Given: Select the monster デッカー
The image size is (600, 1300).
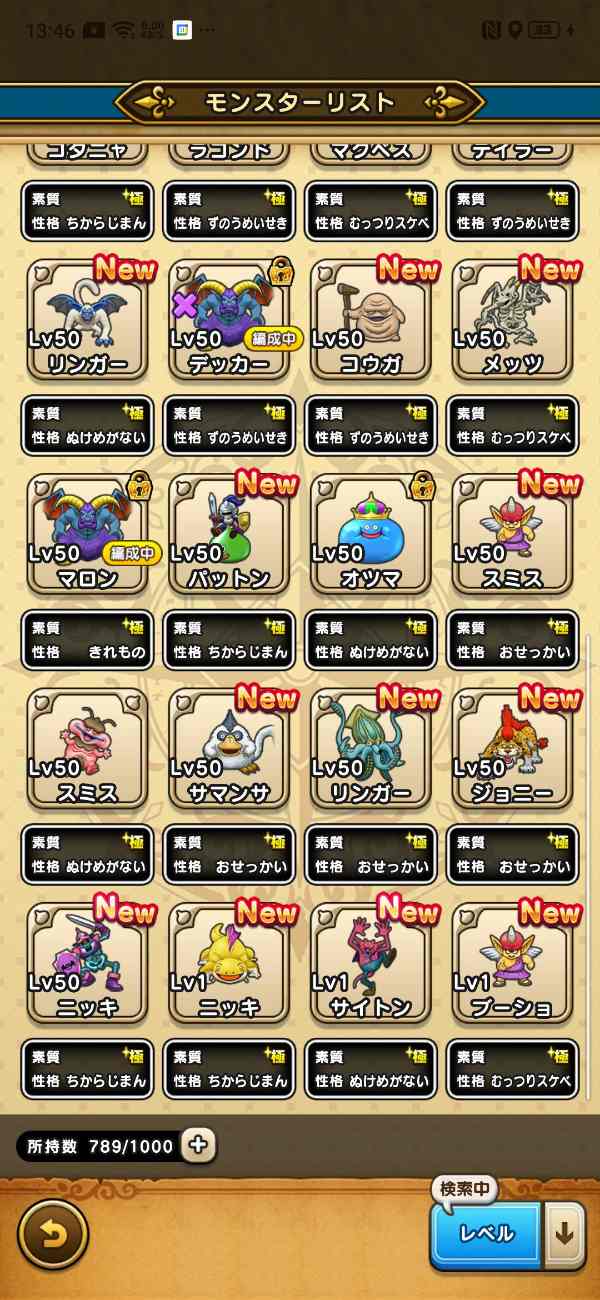Looking at the screenshot, I should (229, 320).
